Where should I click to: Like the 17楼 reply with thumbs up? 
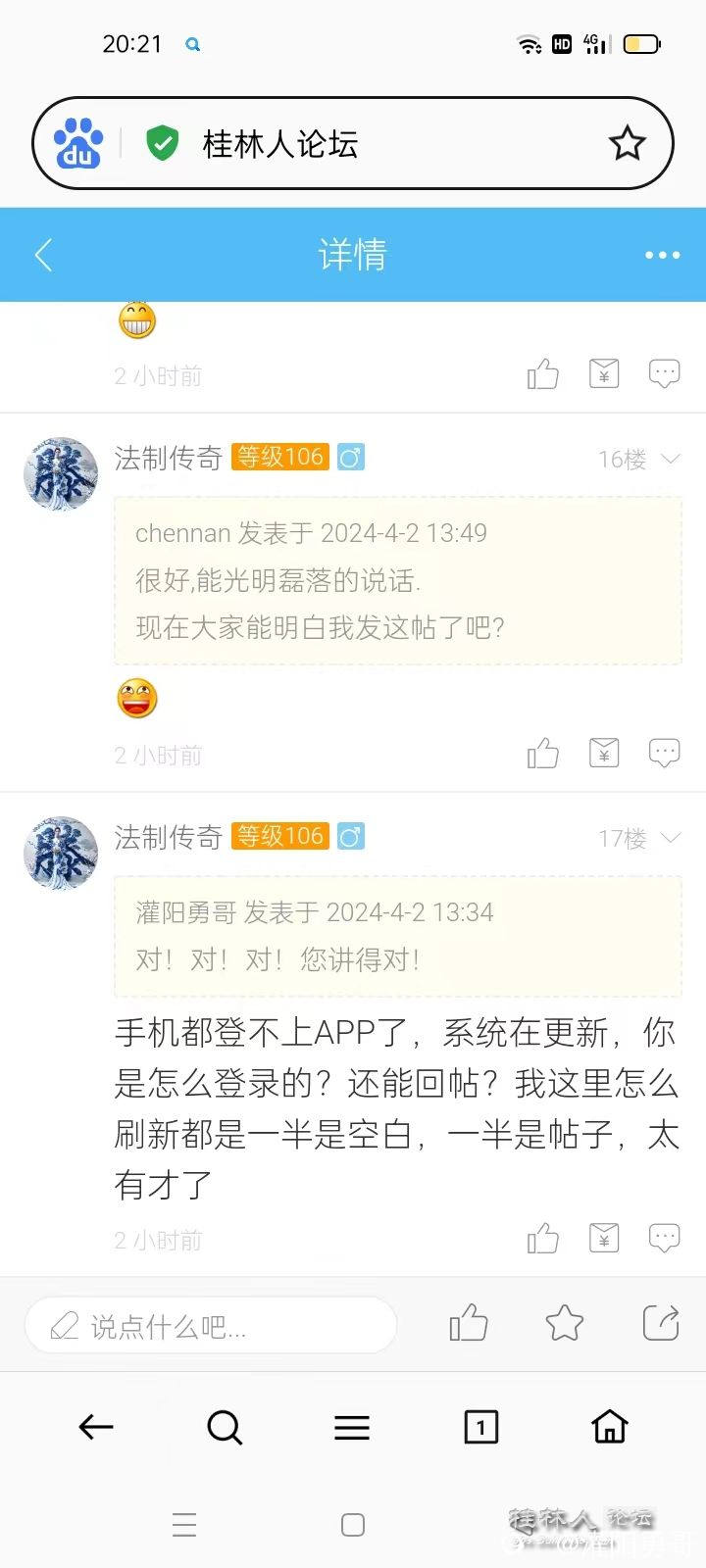[543, 1238]
